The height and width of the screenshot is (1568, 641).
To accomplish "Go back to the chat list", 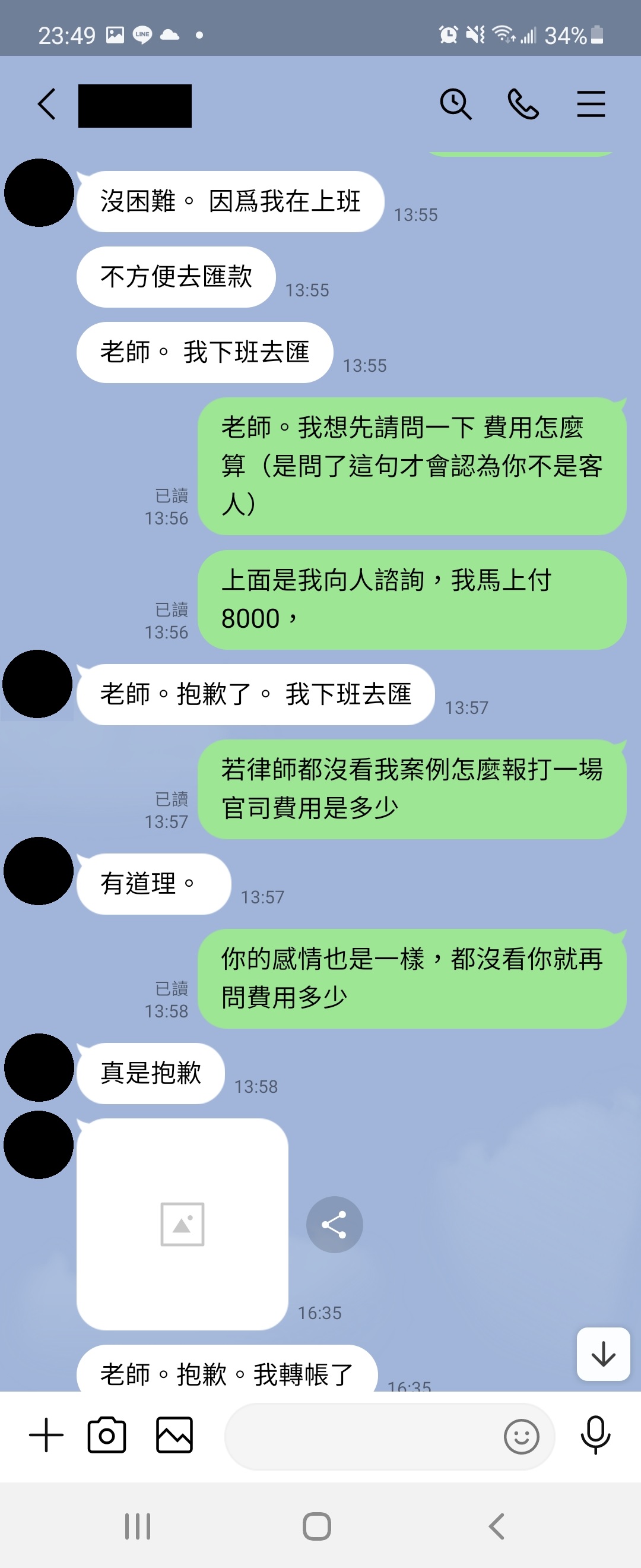I will (x=47, y=104).
